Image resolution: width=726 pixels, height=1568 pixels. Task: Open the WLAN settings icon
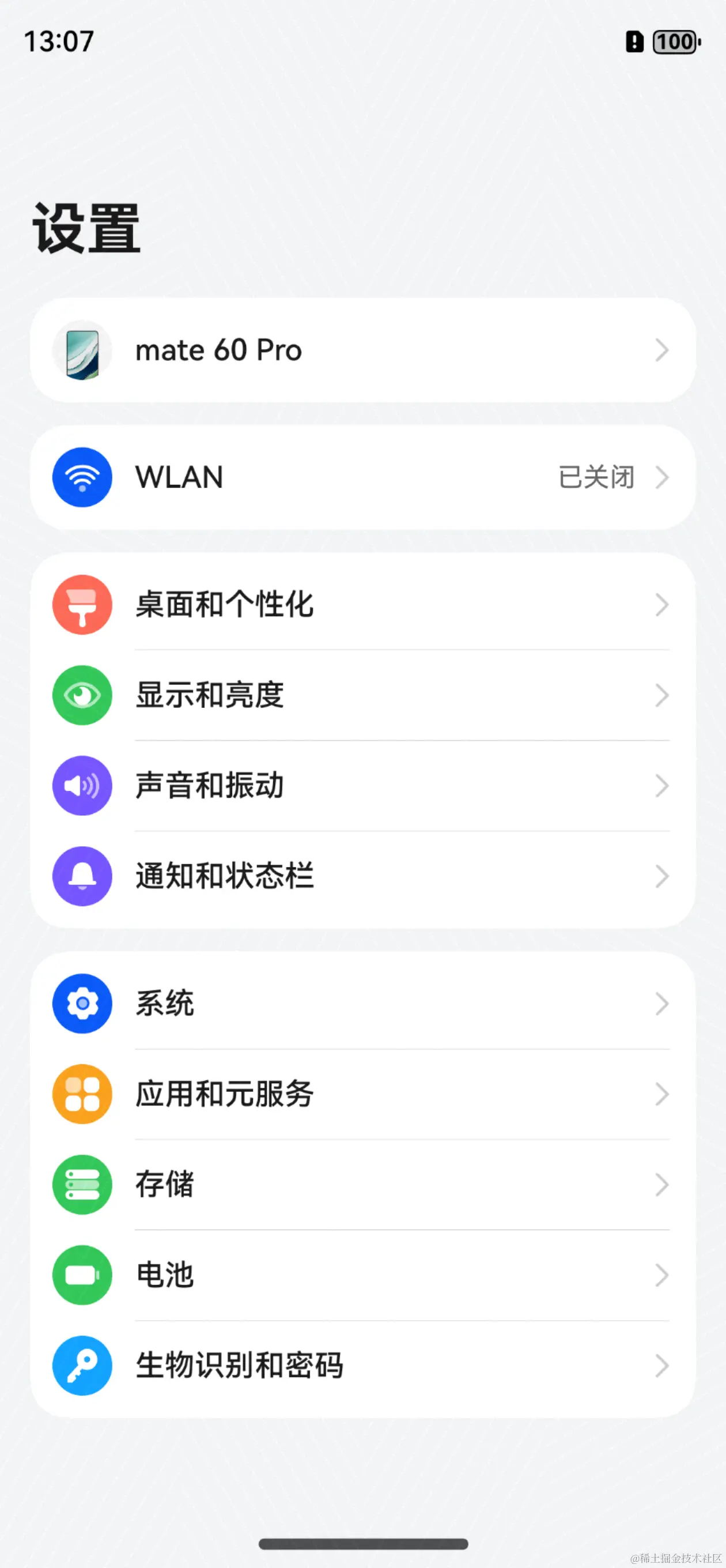click(82, 477)
